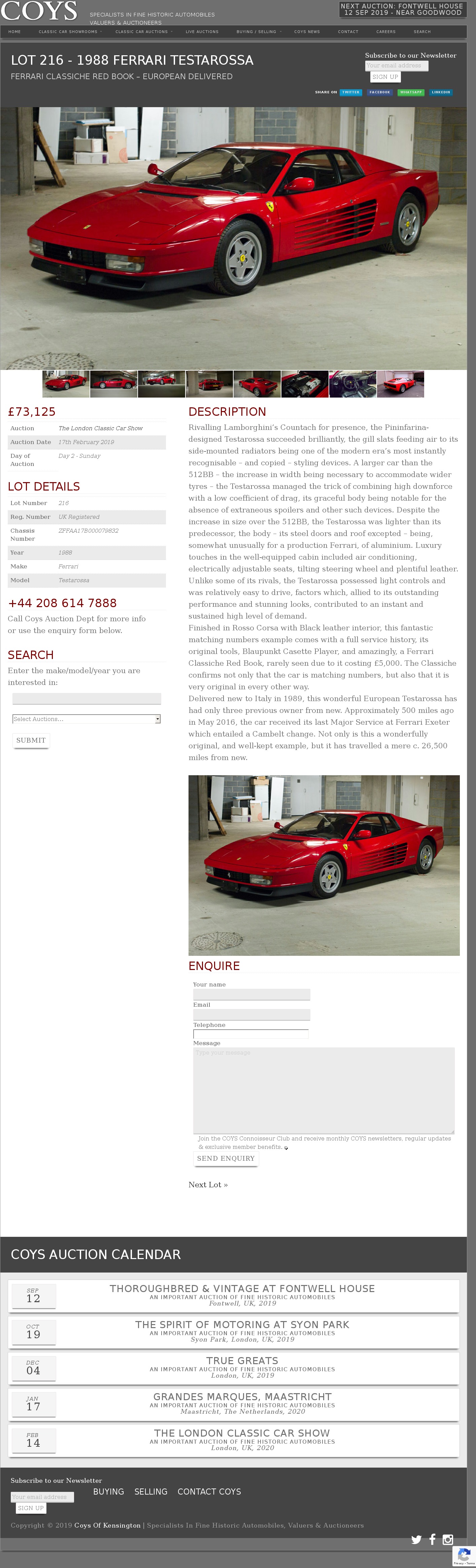Share this lot on LinkedIn
The image size is (476, 1568).
coord(441,93)
